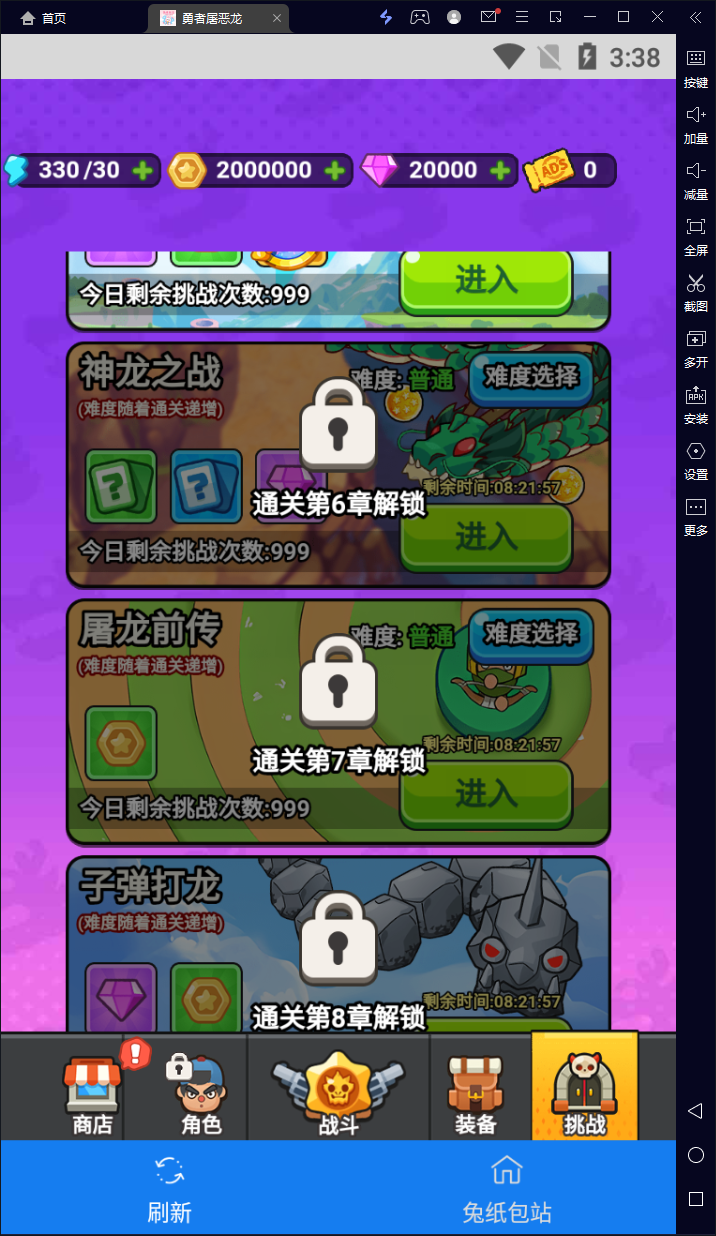The width and height of the screenshot is (716, 1236).
Task: Tap the Android back navigation button
Action: [x=696, y=1110]
